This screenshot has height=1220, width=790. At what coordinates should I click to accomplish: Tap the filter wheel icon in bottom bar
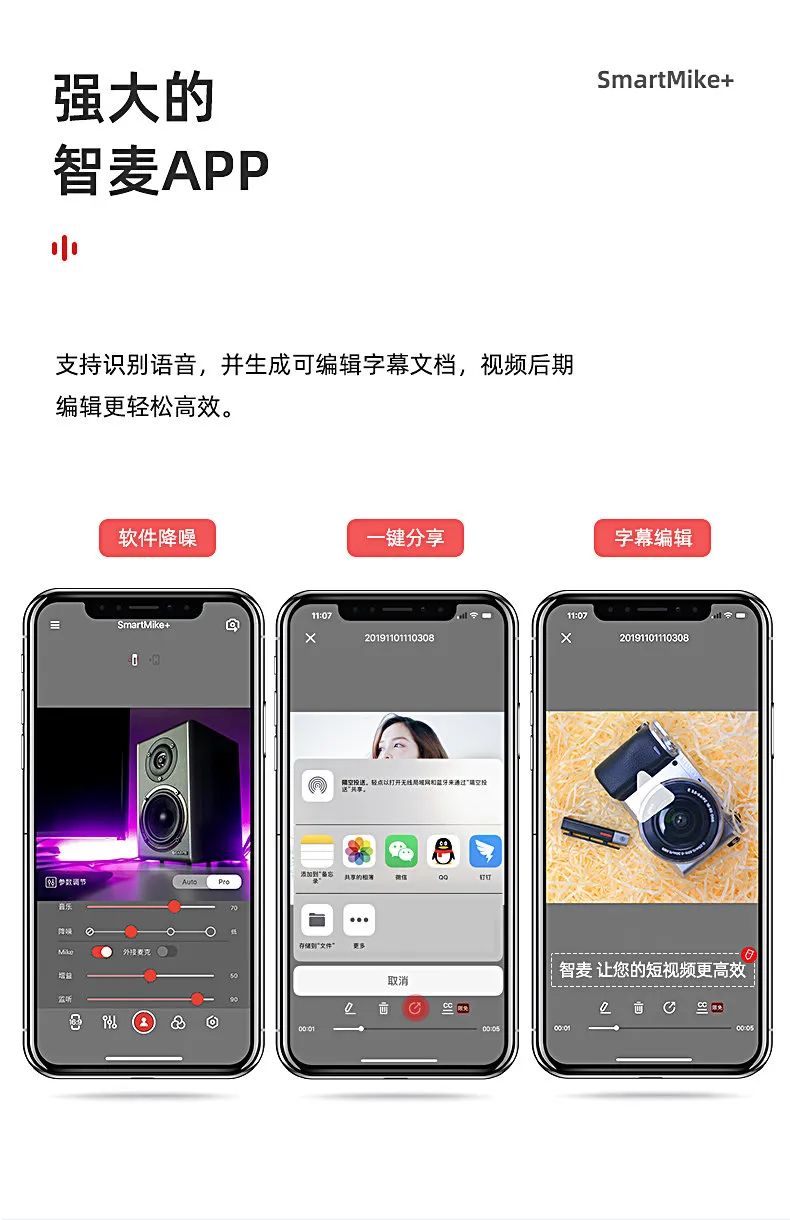pyautogui.click(x=181, y=1022)
